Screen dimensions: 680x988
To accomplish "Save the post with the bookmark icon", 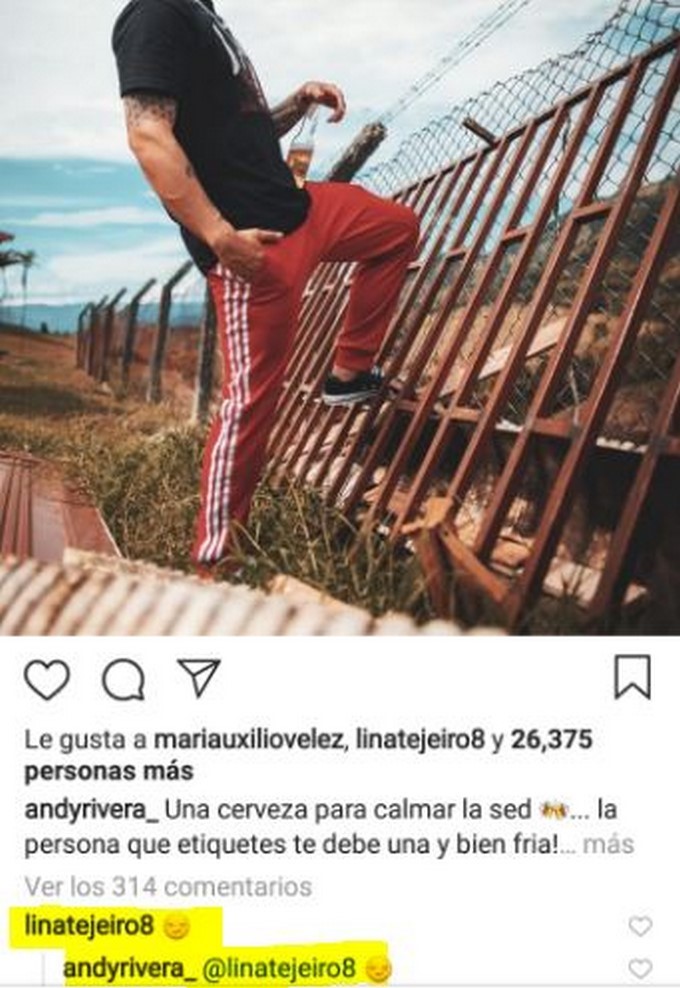I will pyautogui.click(x=632, y=677).
